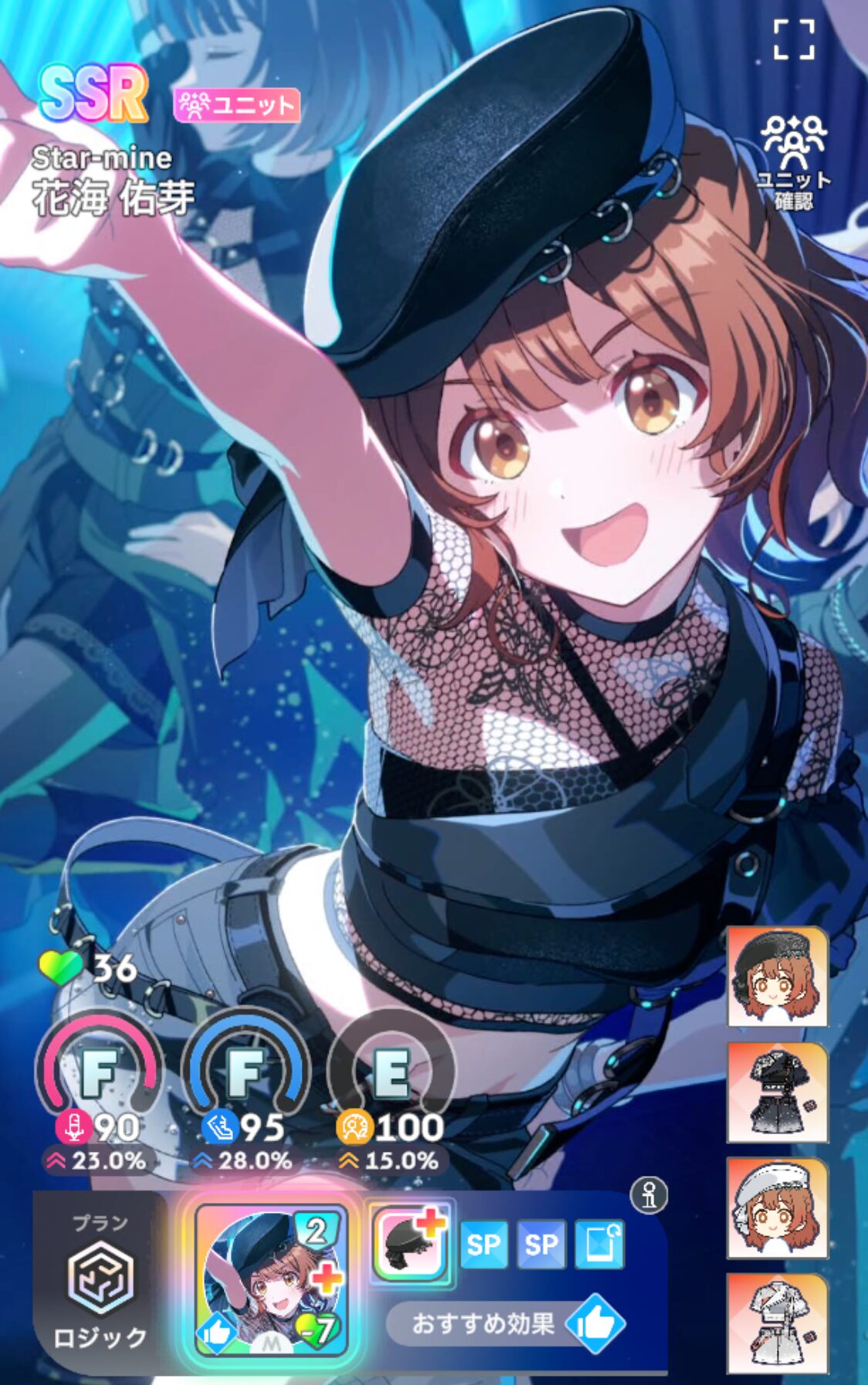This screenshot has width=868, height=1385.
Task: Enter fullscreen card view
Action: 794,40
